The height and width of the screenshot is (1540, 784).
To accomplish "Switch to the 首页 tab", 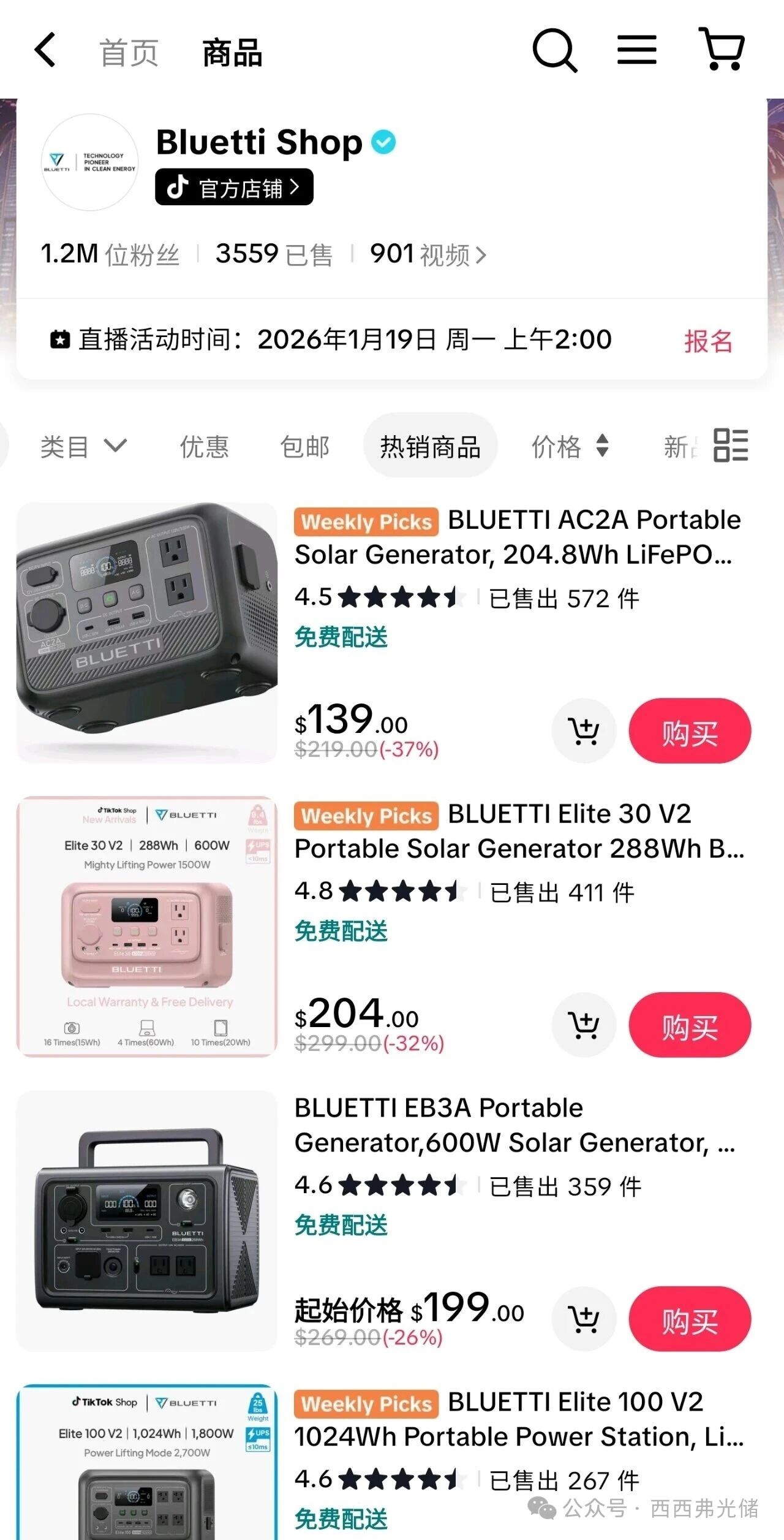I will click(x=129, y=53).
